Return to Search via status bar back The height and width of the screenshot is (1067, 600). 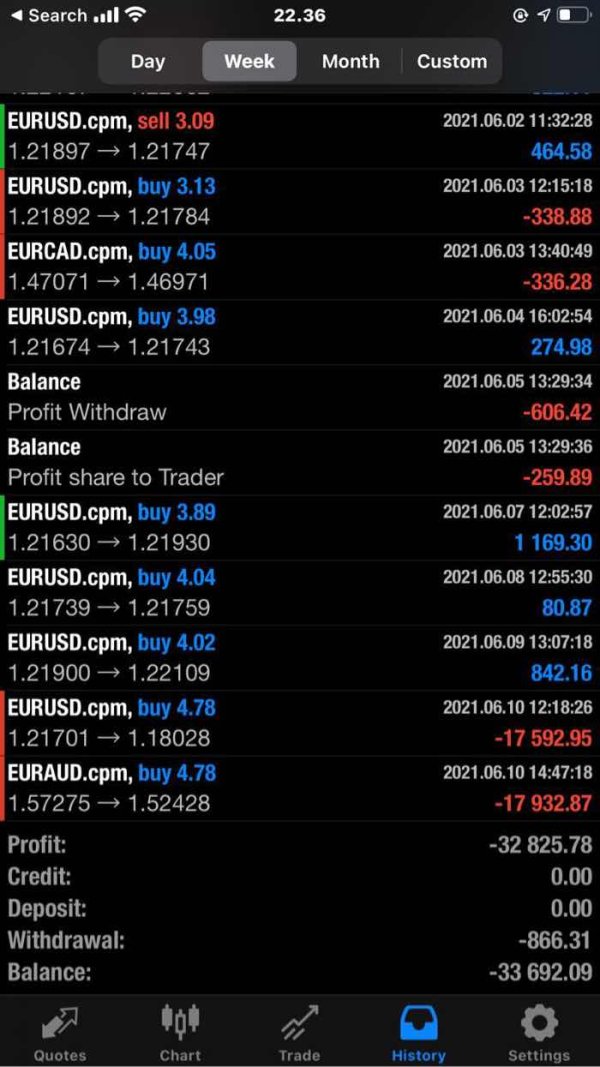coord(49,15)
